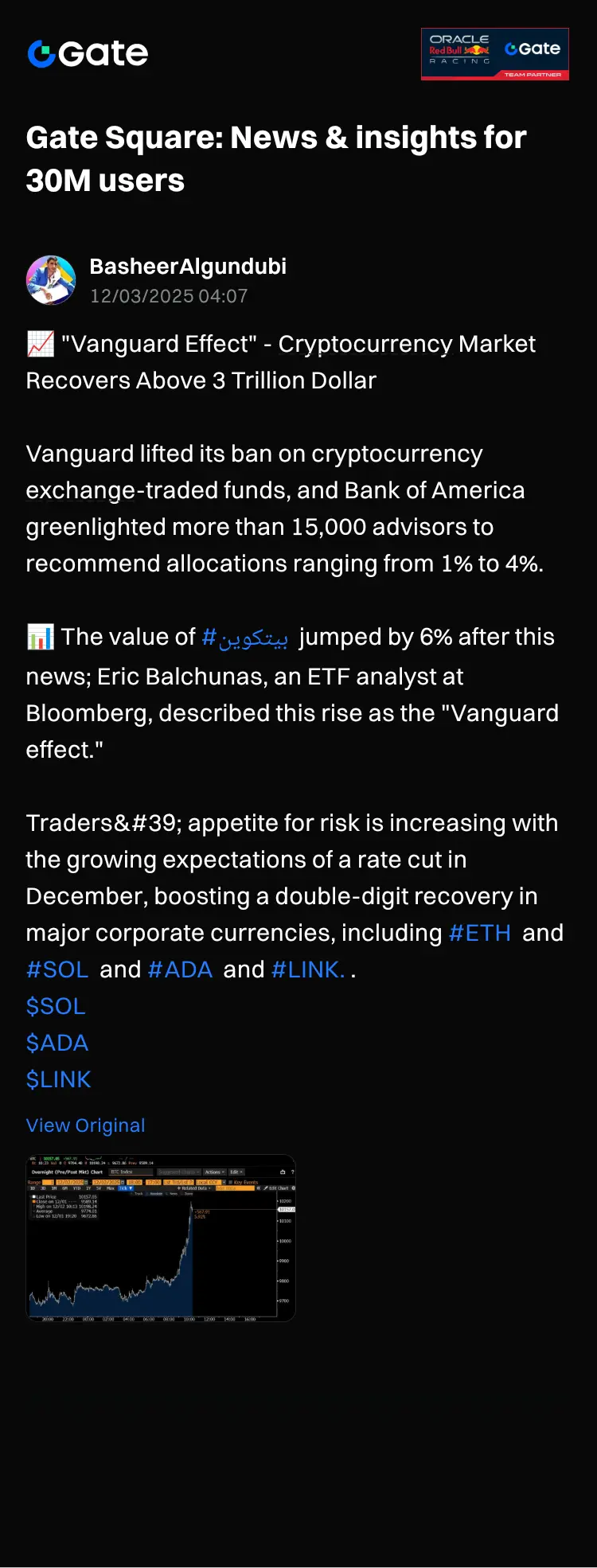
Task: Tap View Original
Action: coord(85,1125)
